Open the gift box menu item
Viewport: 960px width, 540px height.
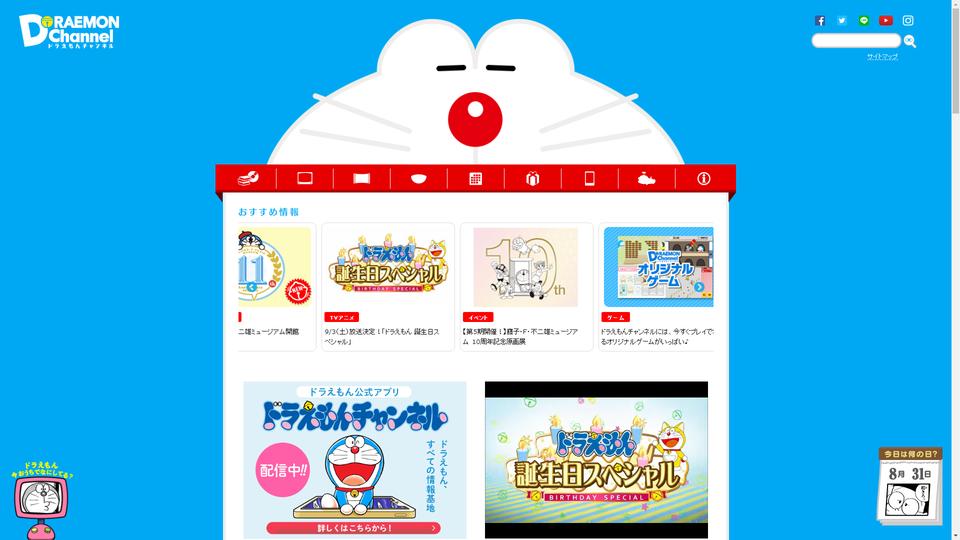click(x=533, y=179)
